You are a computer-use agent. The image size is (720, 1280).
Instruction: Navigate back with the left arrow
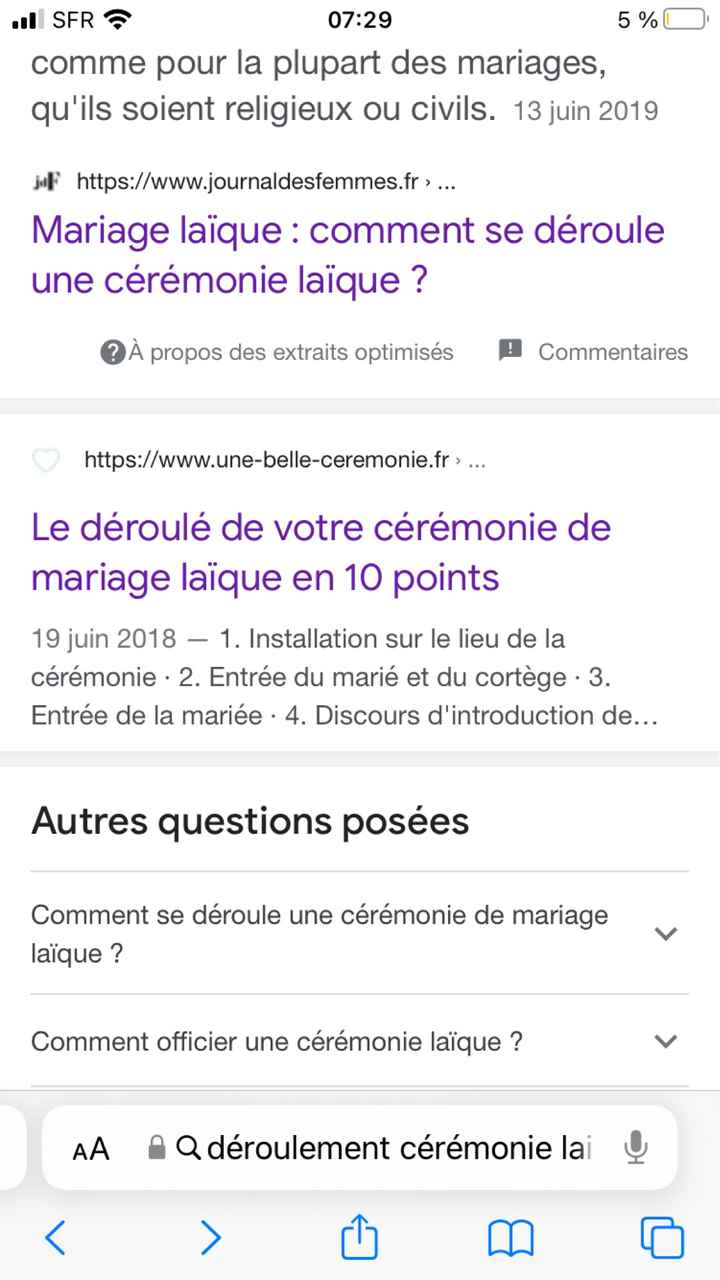55,1238
